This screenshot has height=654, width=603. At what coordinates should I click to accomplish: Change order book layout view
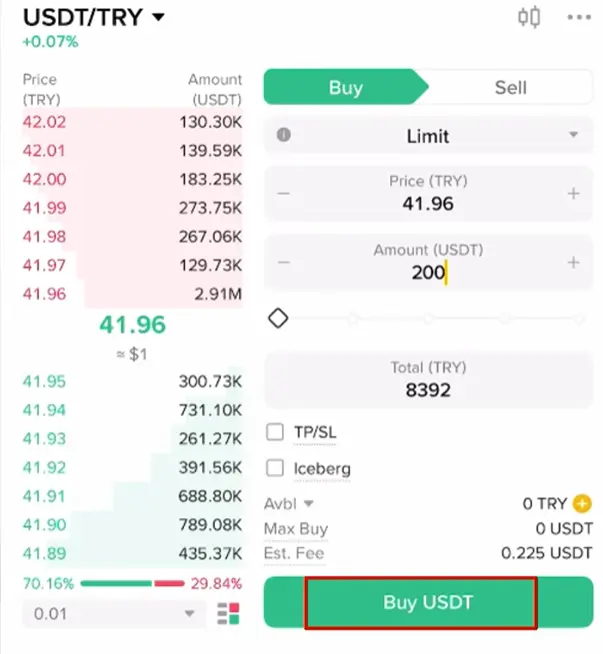click(x=228, y=613)
